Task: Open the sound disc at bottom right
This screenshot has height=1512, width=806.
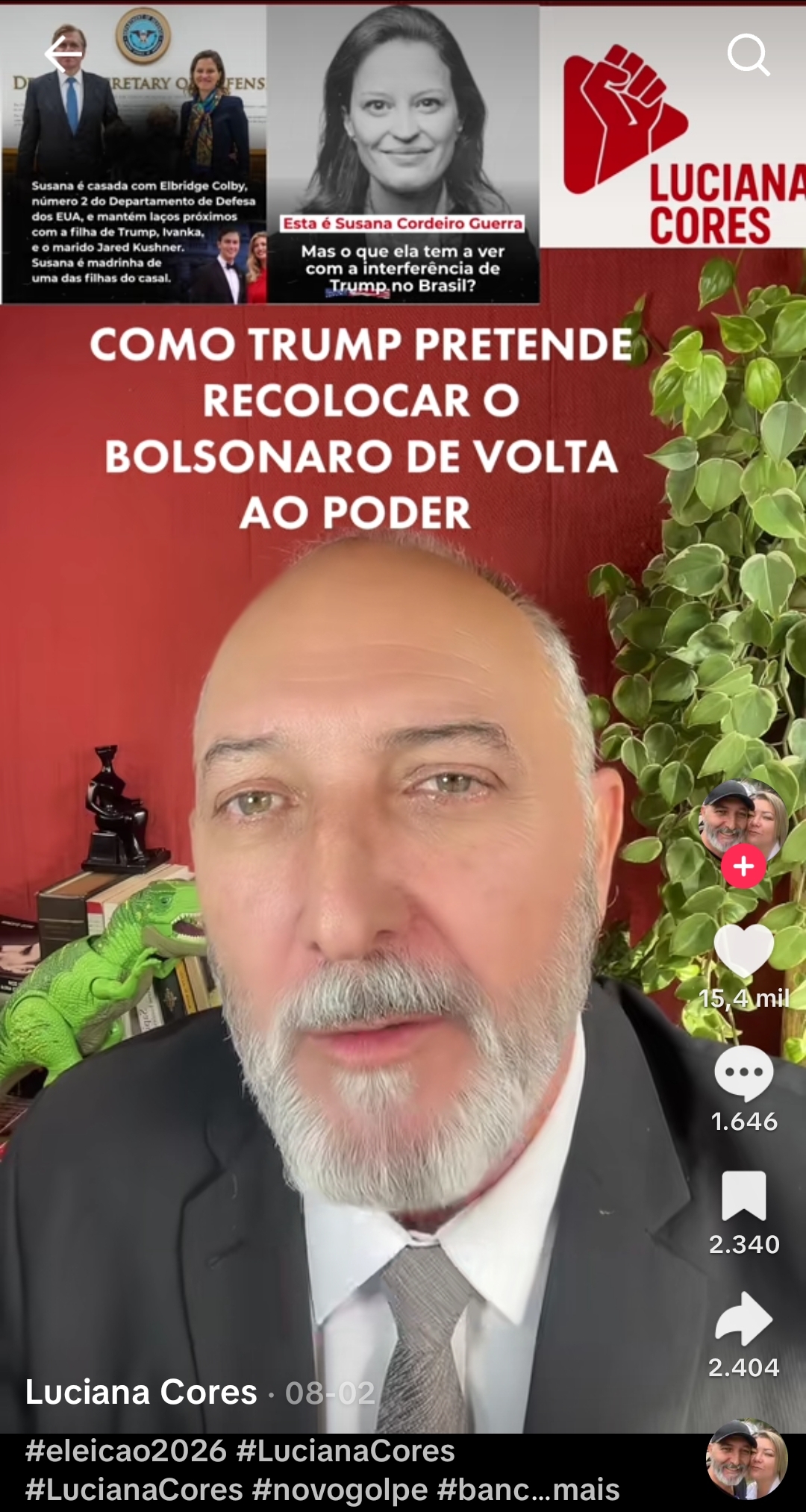Action: [x=747, y=1460]
